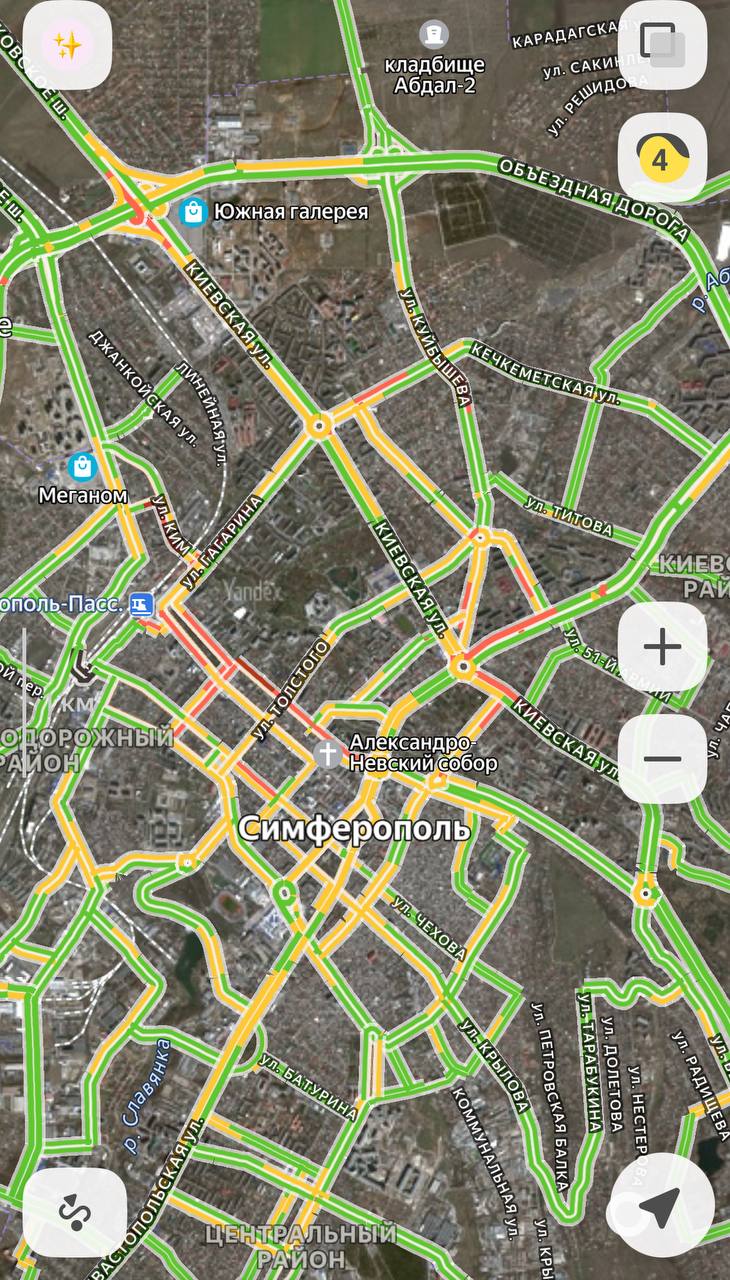Zoom out with the minus button

pos(662,758)
